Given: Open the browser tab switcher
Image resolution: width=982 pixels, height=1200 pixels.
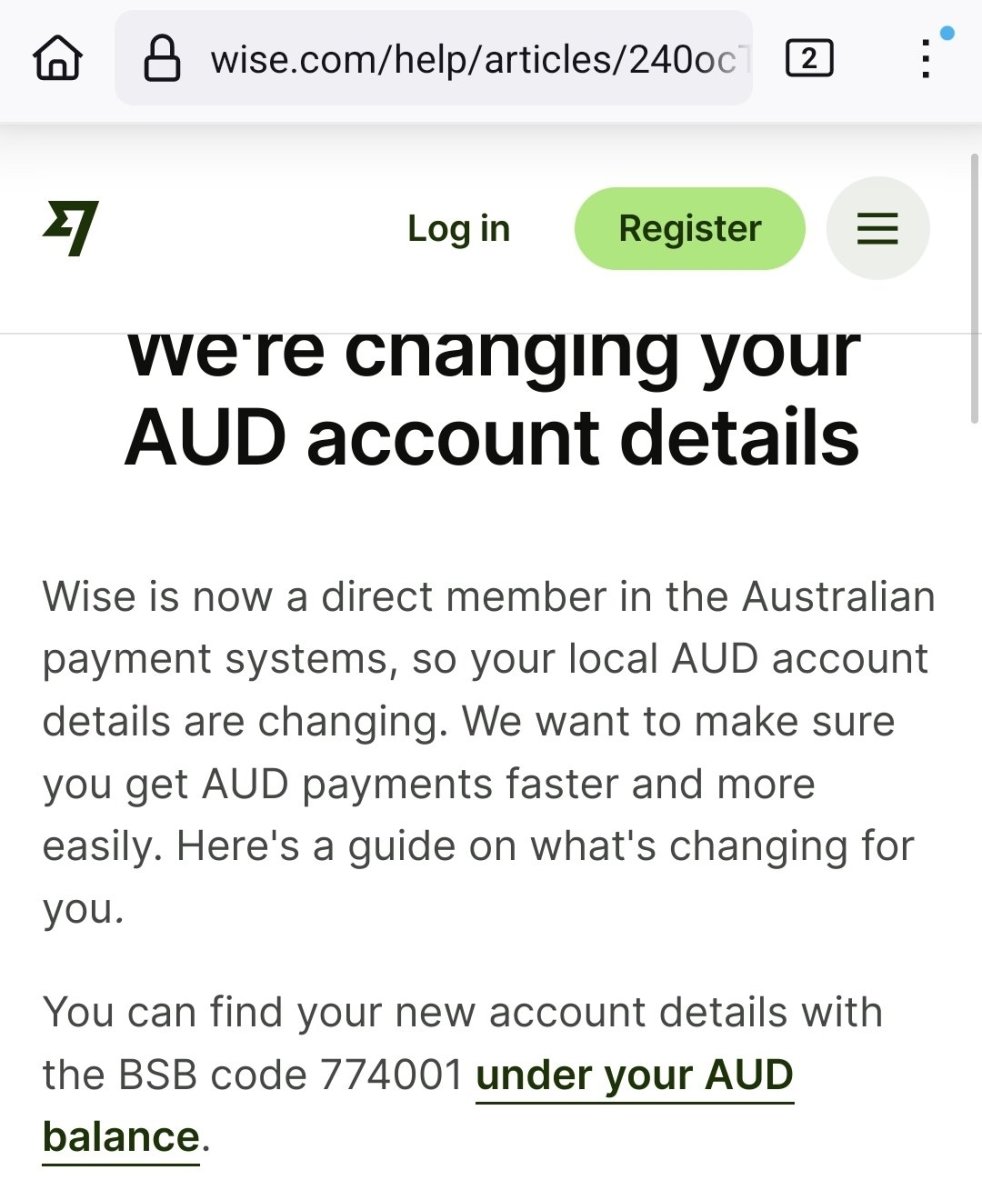Looking at the screenshot, I should 809,60.
